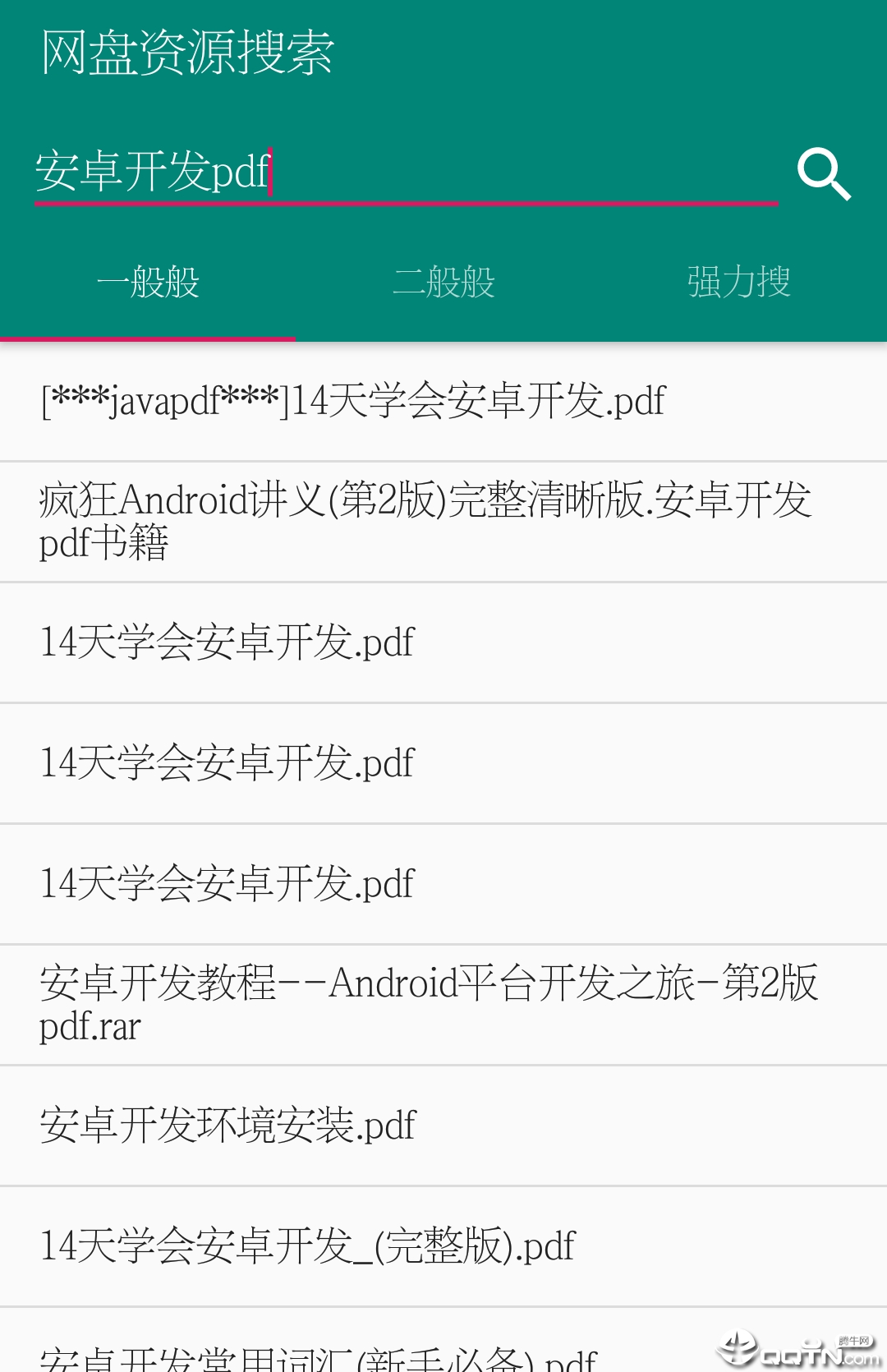Tap the magnifying glass search icon
The height and width of the screenshot is (1372, 887).
(x=825, y=174)
